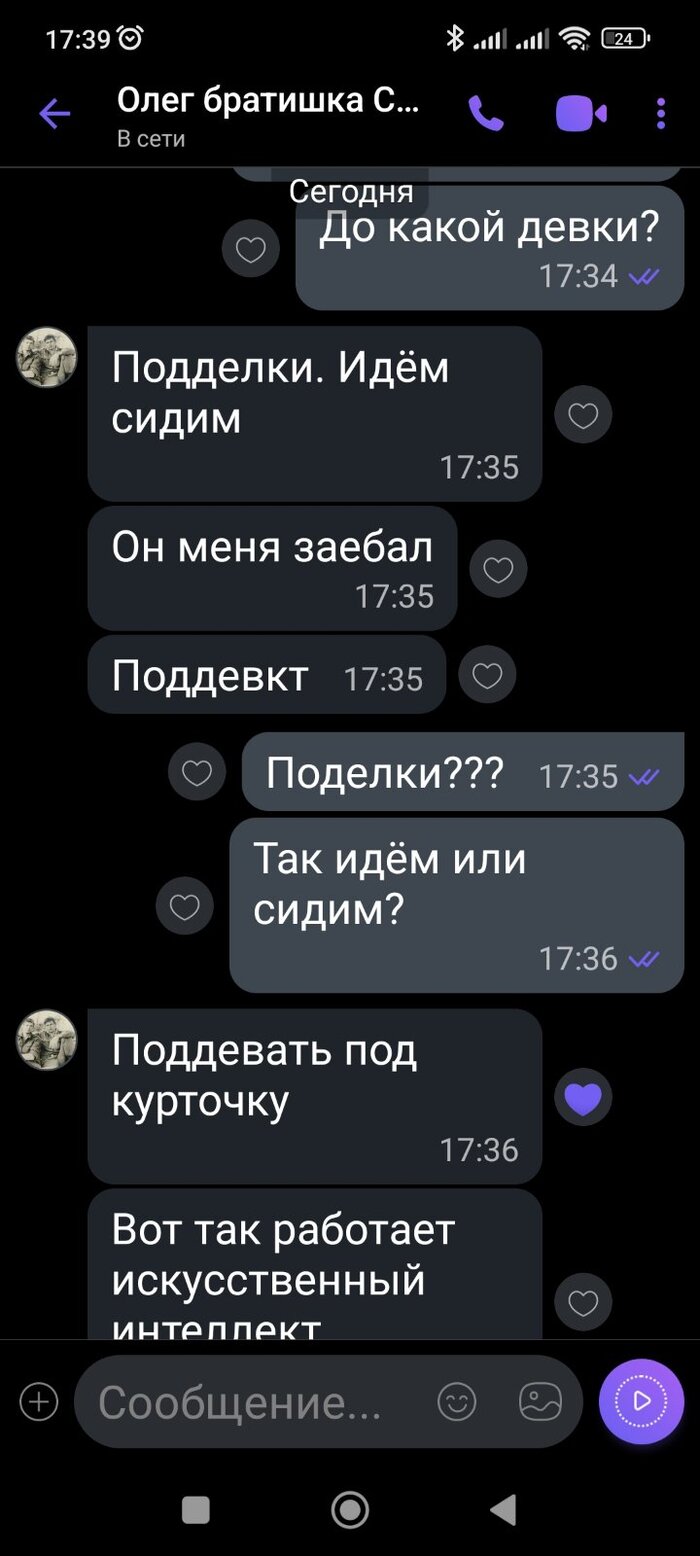Record a video message with the round button
The image size is (700, 1556).
click(x=641, y=1401)
